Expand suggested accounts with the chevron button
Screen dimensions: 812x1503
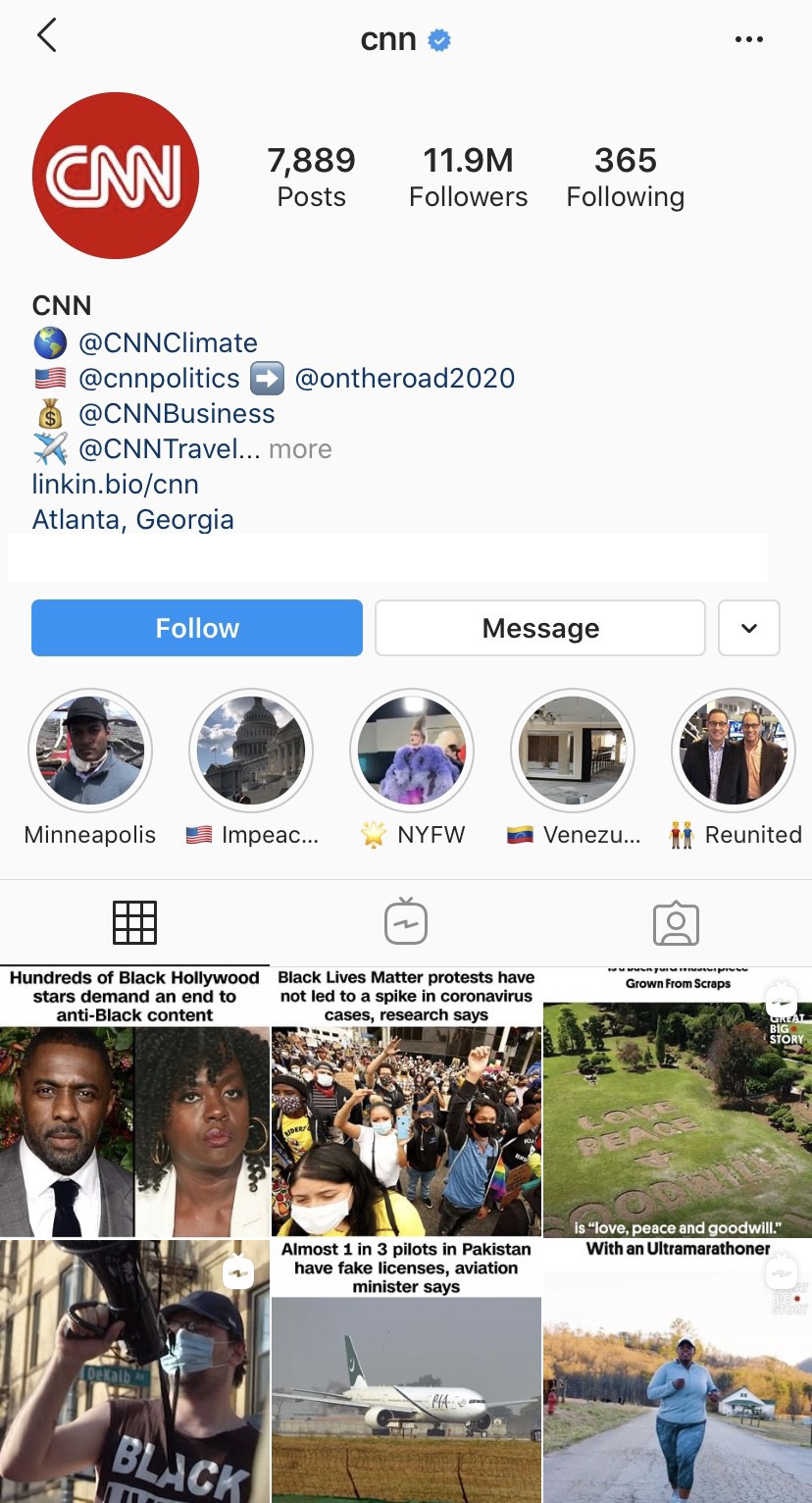click(x=749, y=628)
